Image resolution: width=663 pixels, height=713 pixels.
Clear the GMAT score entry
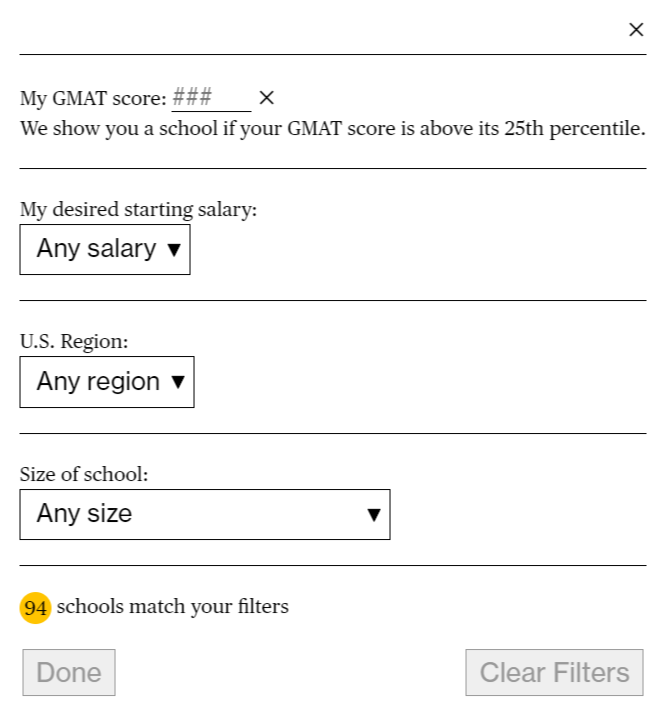pos(266,98)
